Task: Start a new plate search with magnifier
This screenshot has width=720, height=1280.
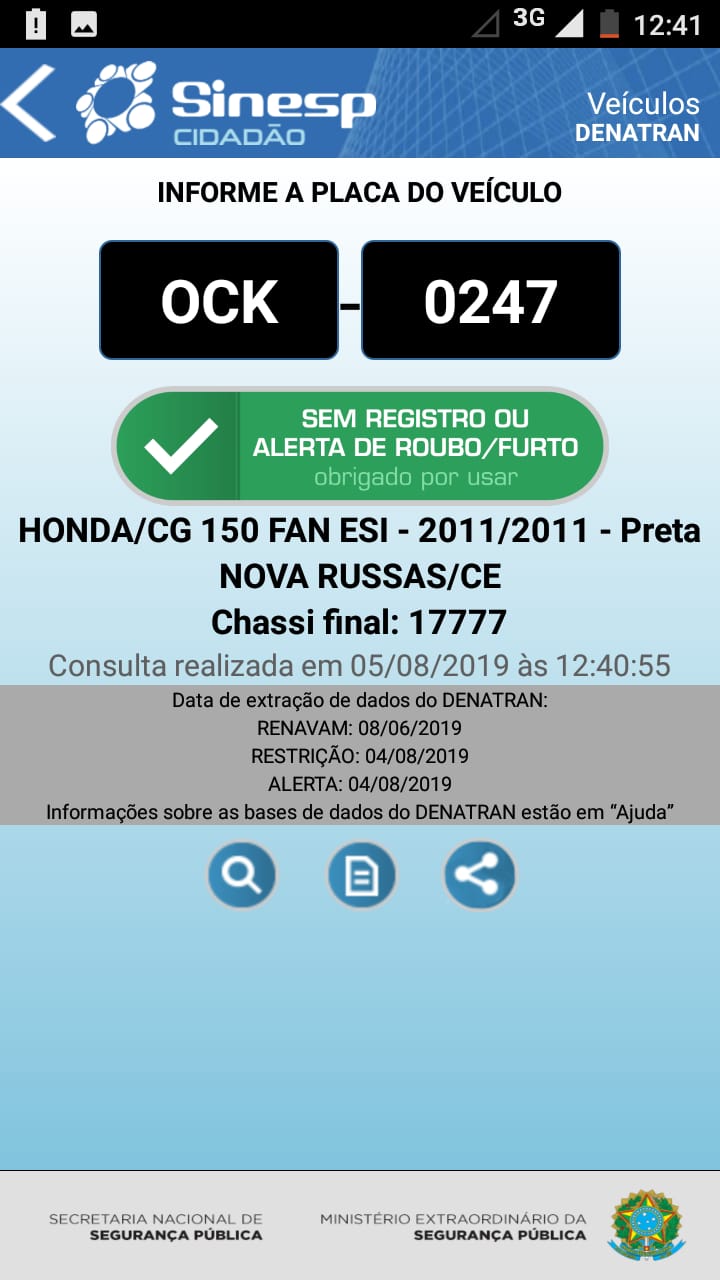Action: click(x=242, y=875)
